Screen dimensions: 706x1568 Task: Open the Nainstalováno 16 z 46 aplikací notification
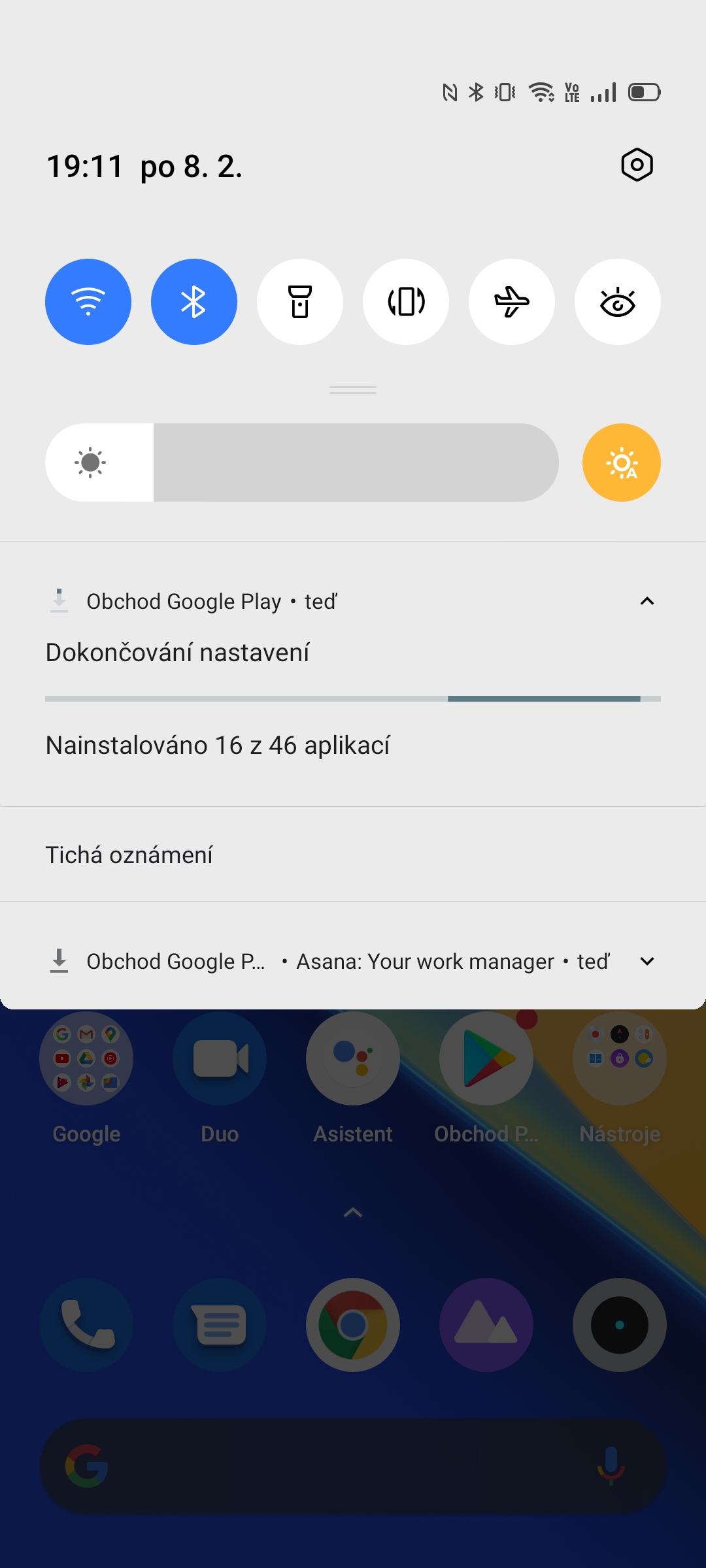coord(218,745)
